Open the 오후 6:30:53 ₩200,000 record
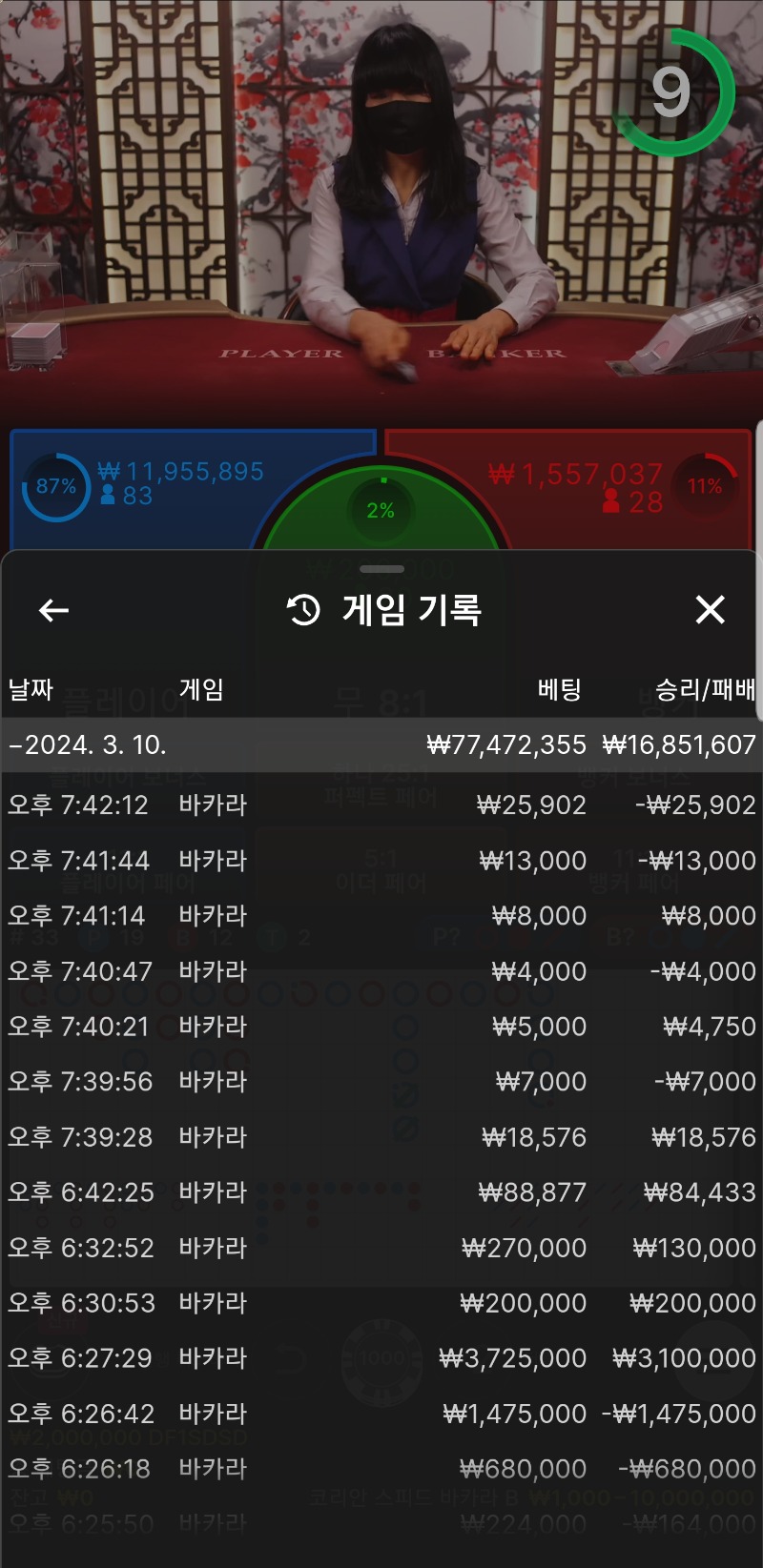 pyautogui.click(x=381, y=1303)
